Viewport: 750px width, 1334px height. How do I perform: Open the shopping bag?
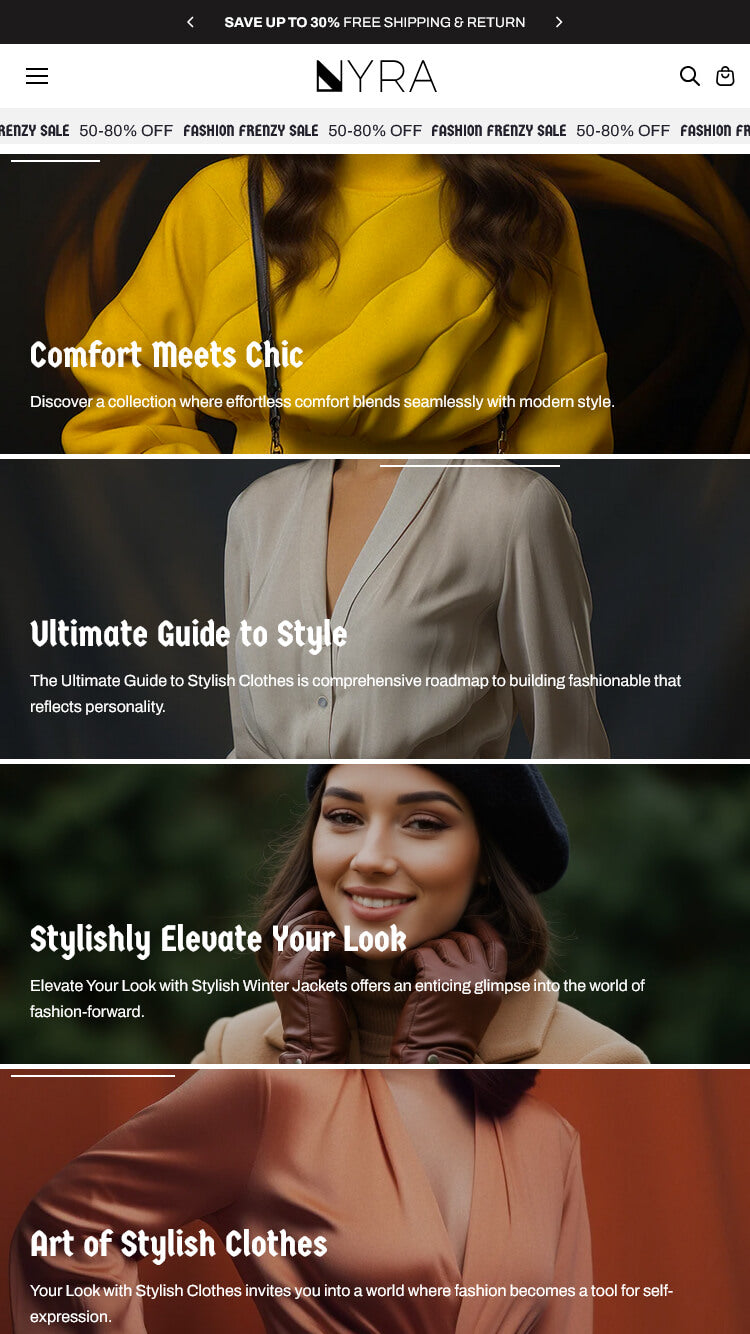725,76
